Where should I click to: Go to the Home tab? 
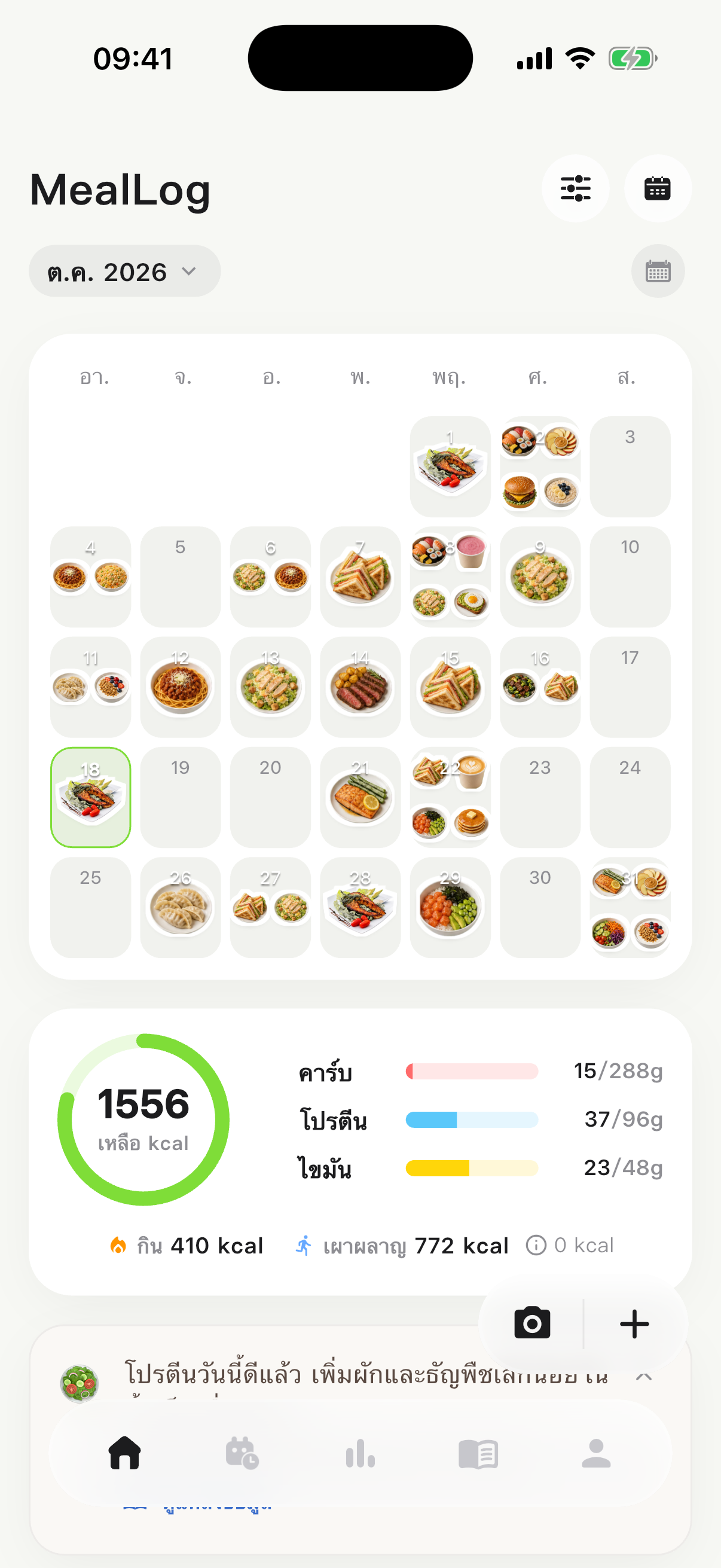(125, 1453)
